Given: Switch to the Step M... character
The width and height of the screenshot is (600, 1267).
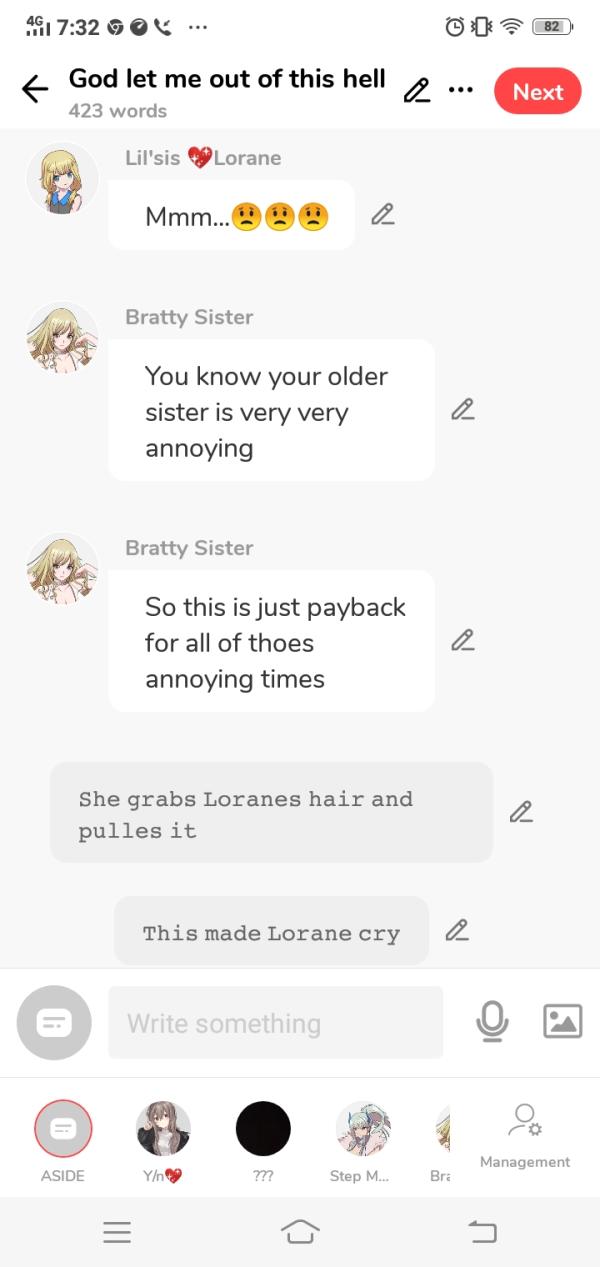Looking at the screenshot, I should pos(362,1129).
